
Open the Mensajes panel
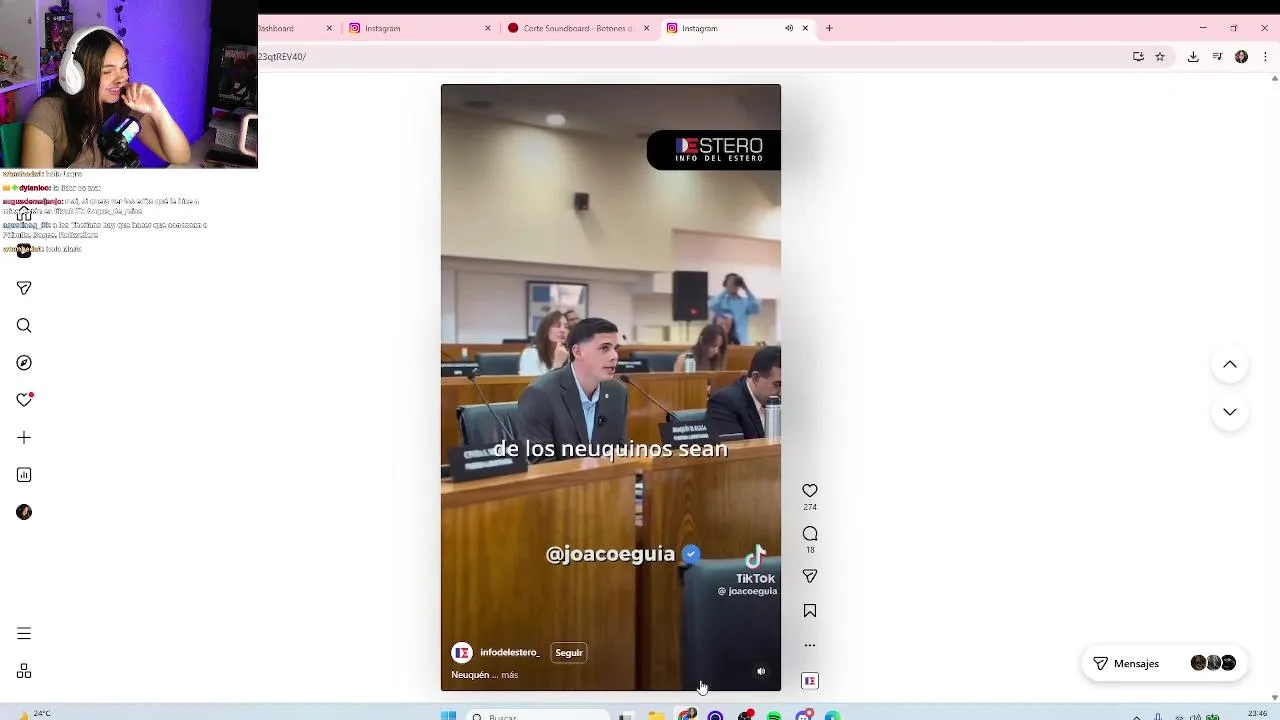(1126, 664)
